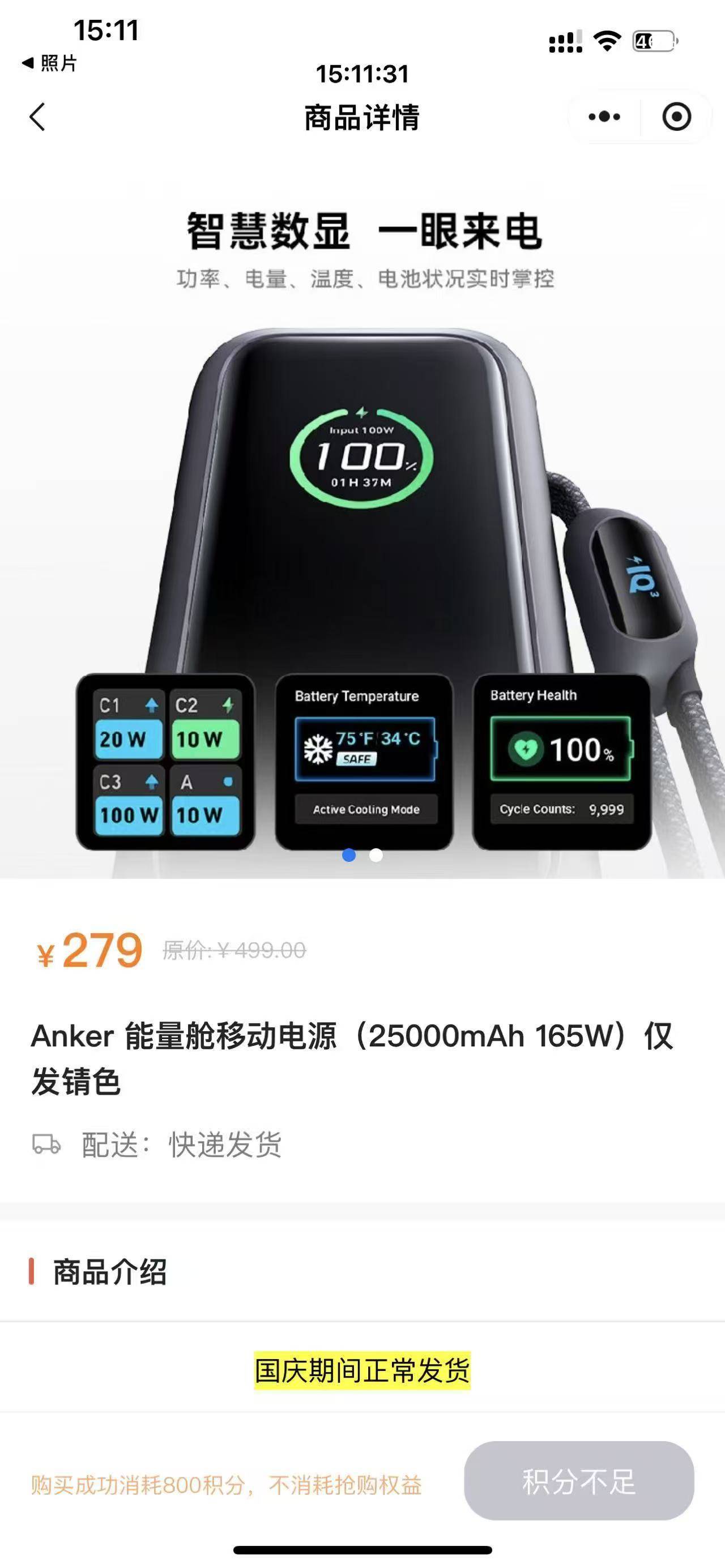Image resolution: width=725 pixels, height=1568 pixels.
Task: Jump to the second image indicator dot
Action: click(376, 855)
